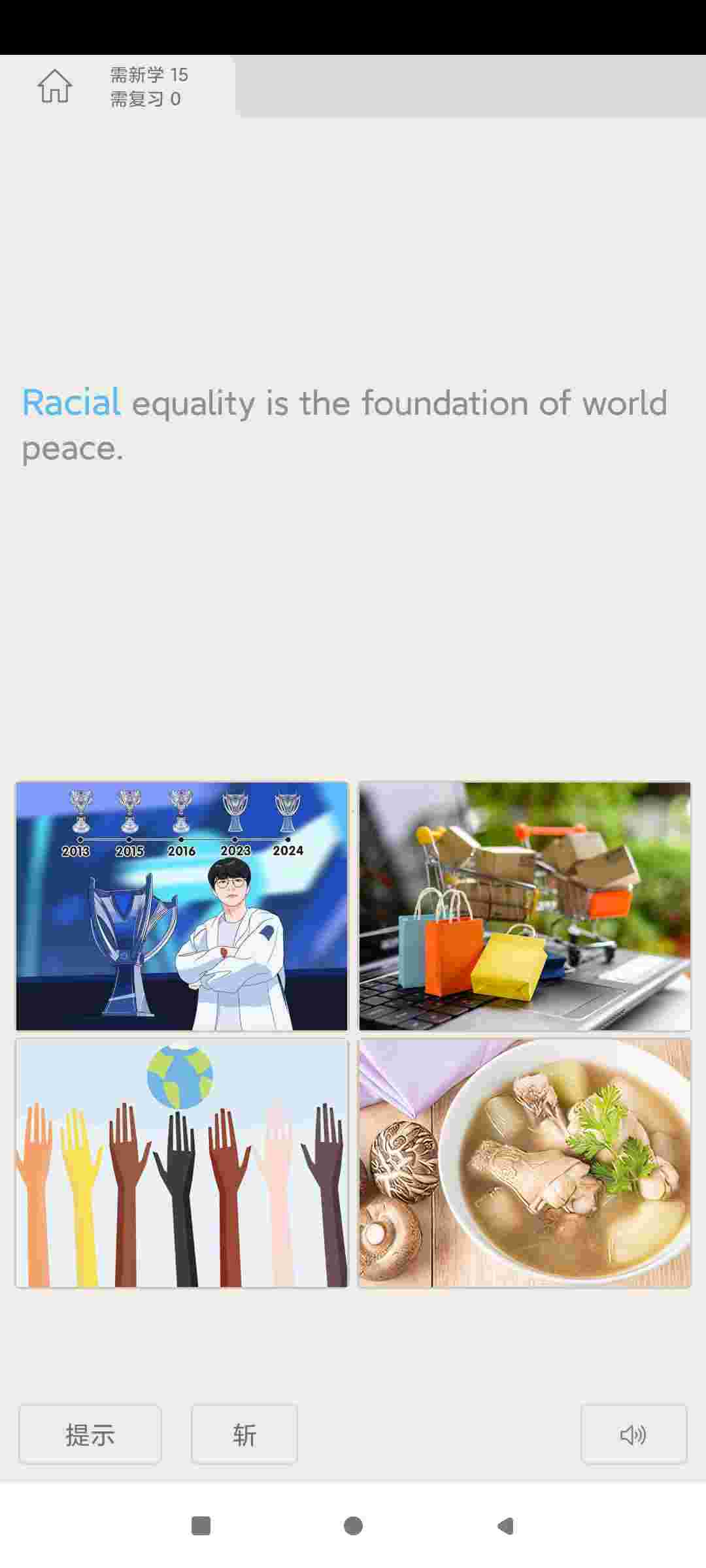Choose the shopping cart and bags picture
The height and width of the screenshot is (1568, 706).
524,906
